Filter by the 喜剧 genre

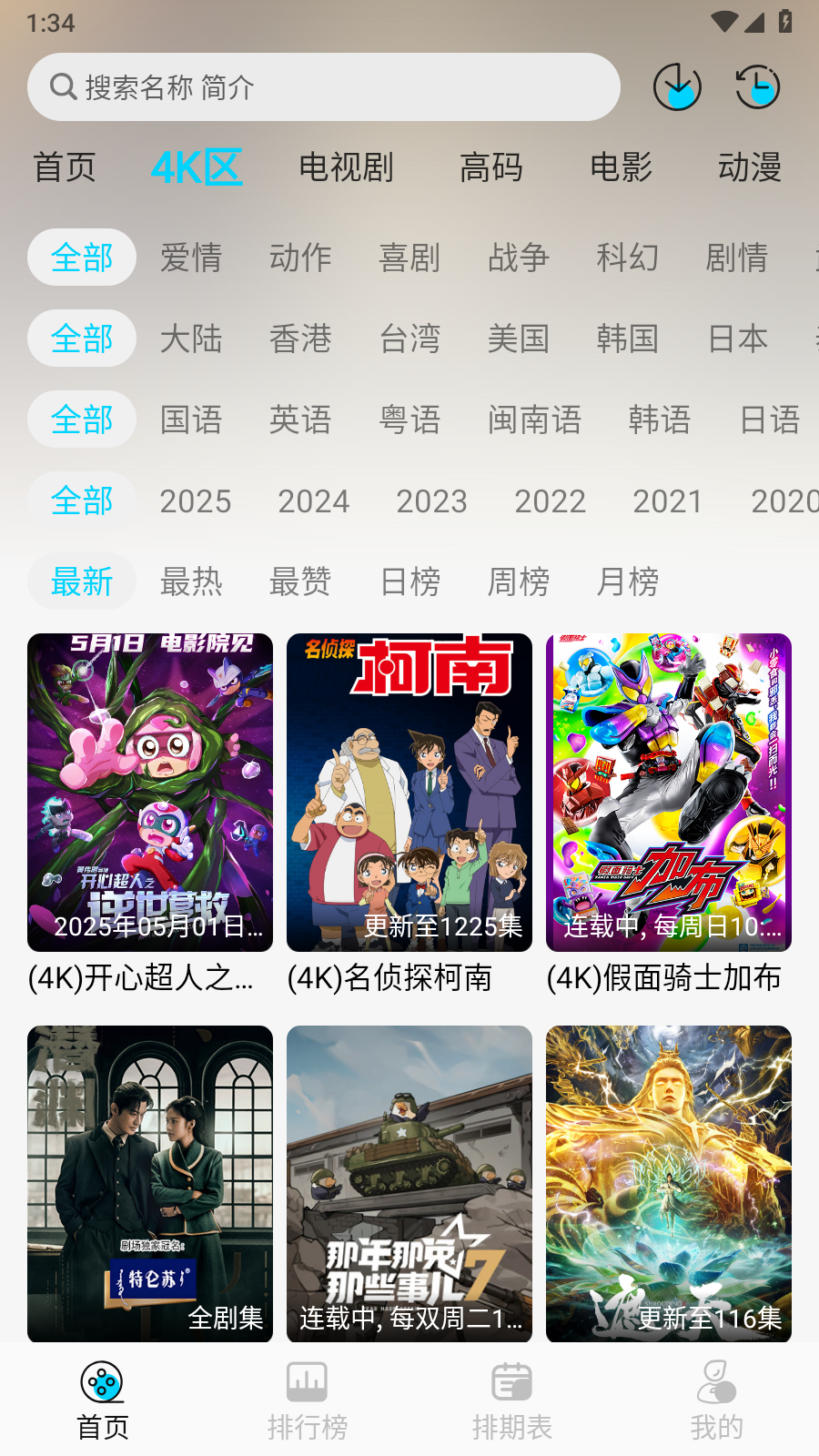tap(409, 258)
